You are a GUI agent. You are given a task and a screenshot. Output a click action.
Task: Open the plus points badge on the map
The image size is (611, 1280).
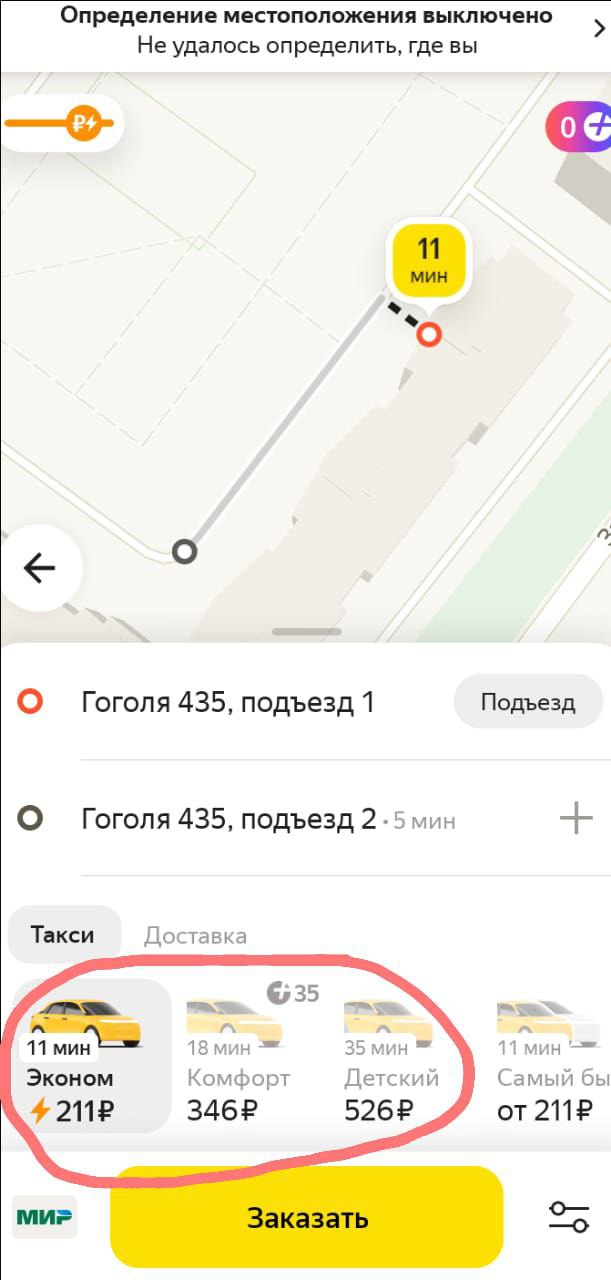[x=580, y=127]
